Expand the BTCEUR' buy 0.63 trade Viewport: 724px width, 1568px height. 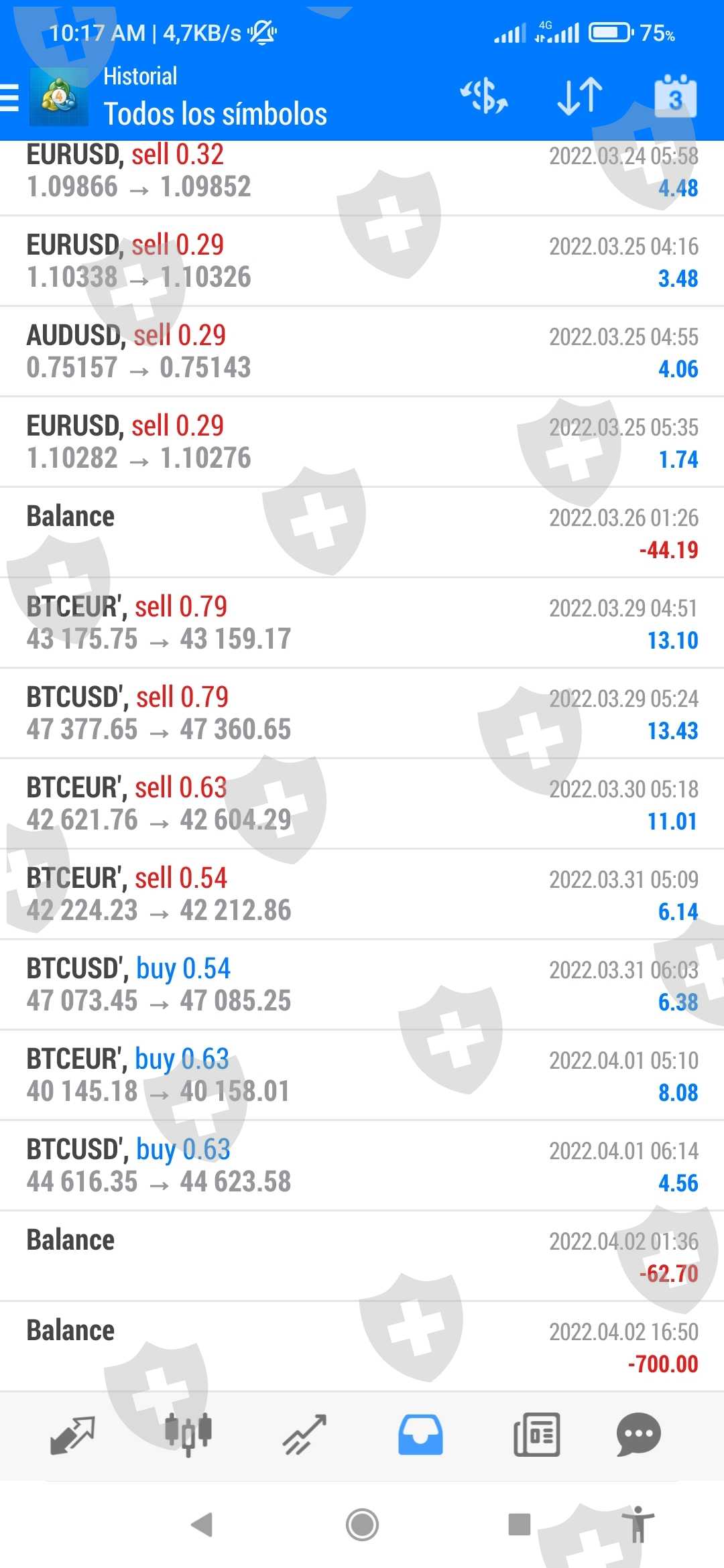[362, 1075]
